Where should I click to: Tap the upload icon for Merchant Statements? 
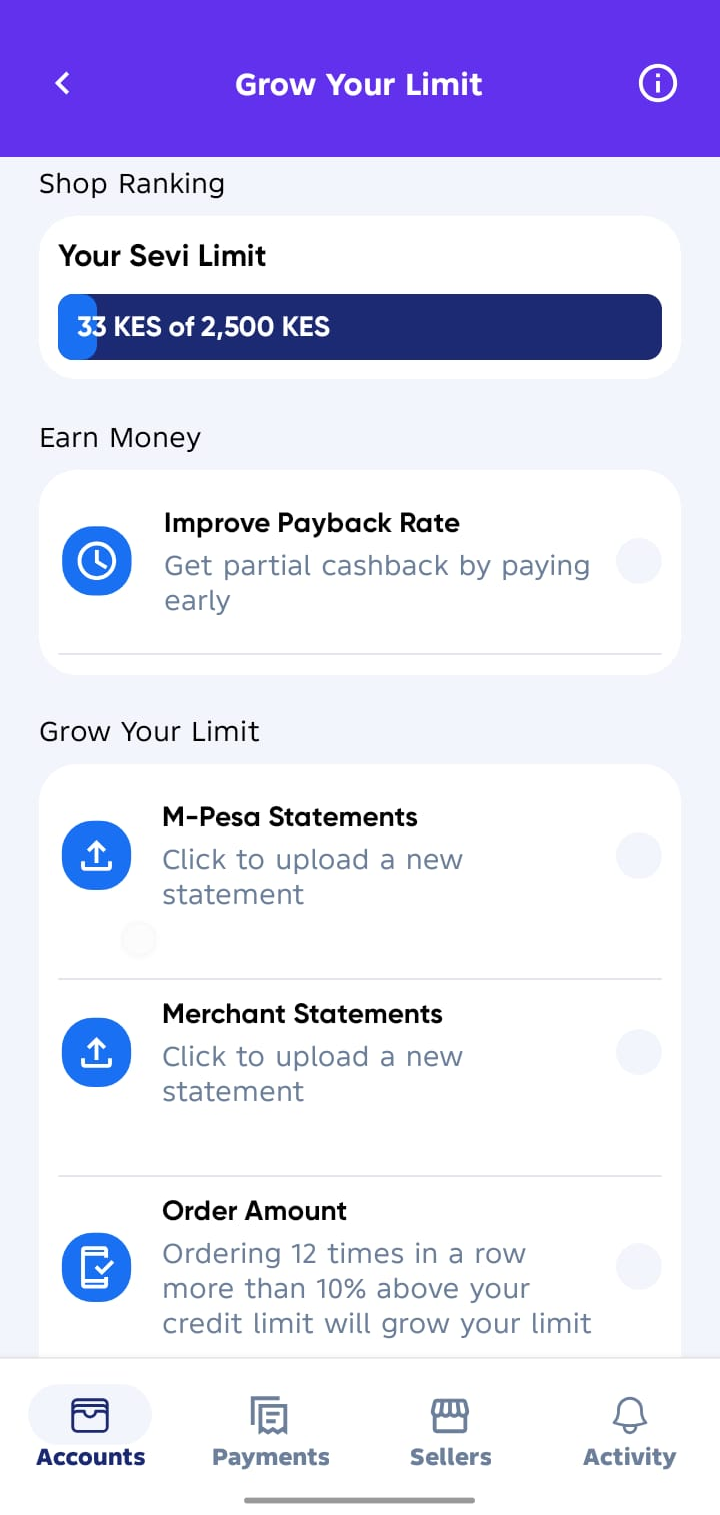pos(96,1052)
